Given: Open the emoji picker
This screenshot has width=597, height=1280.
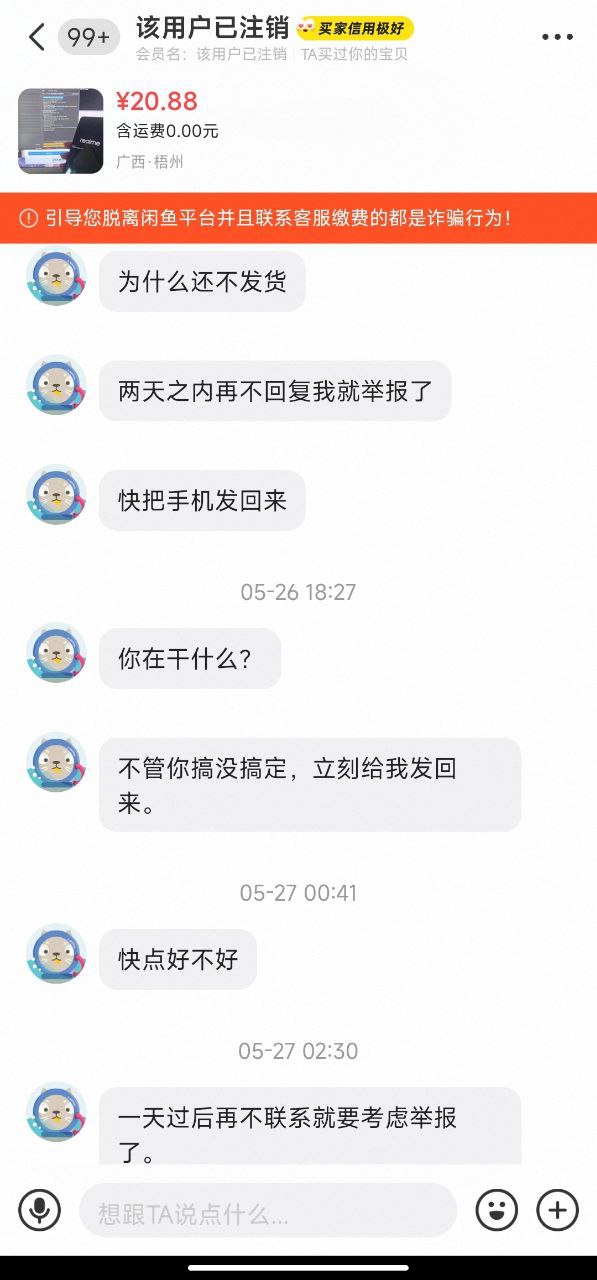Looking at the screenshot, I should point(496,1211).
